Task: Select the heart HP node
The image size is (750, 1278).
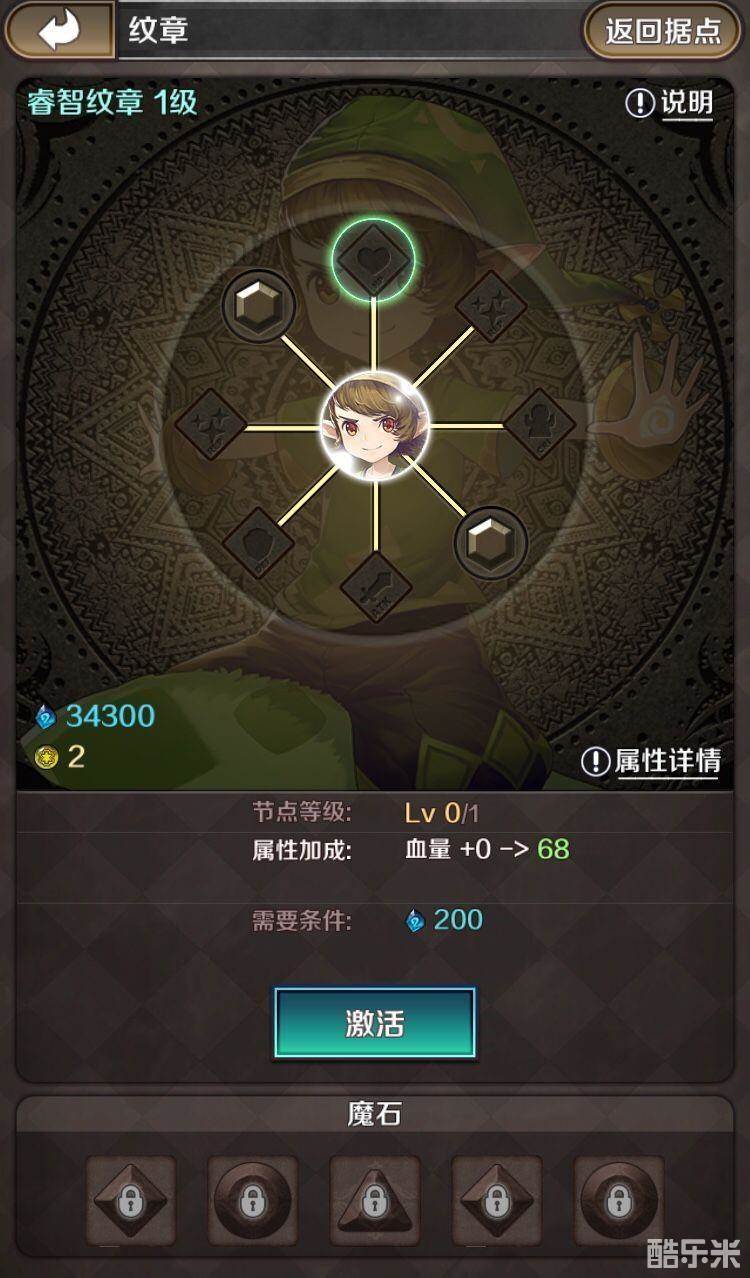Action: click(373, 260)
